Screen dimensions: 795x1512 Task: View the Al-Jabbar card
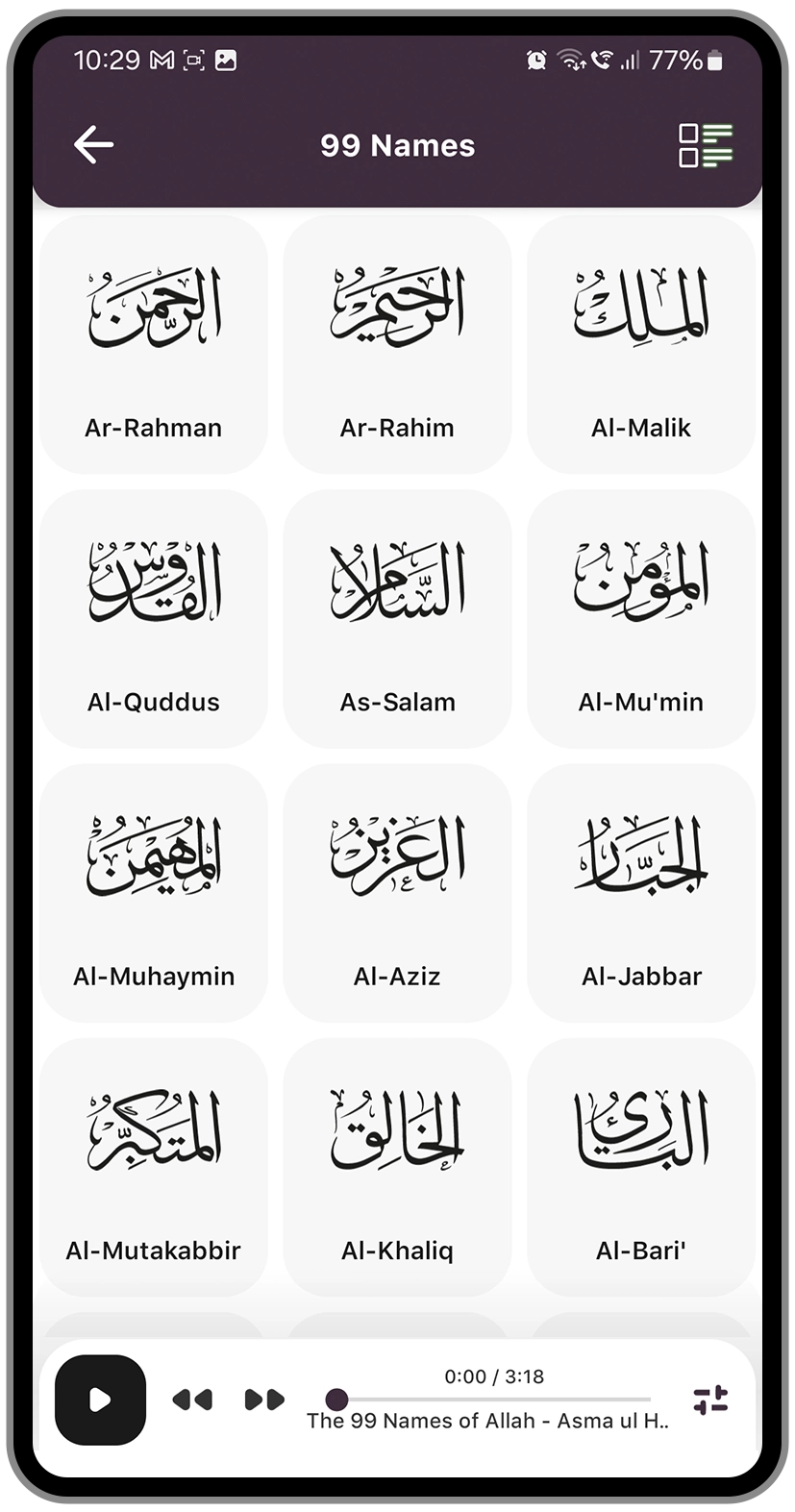[x=641, y=892]
